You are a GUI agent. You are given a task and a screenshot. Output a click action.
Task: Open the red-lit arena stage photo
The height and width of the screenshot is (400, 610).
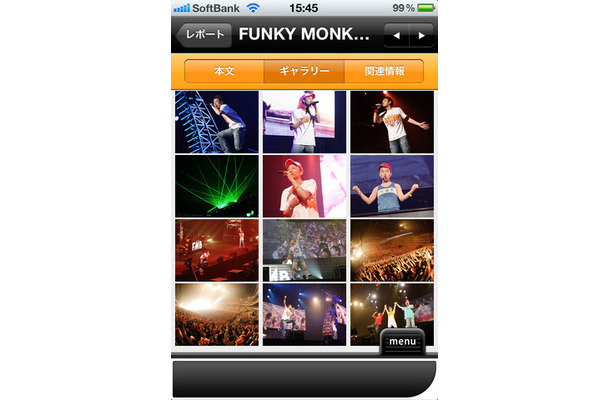[x=216, y=249]
